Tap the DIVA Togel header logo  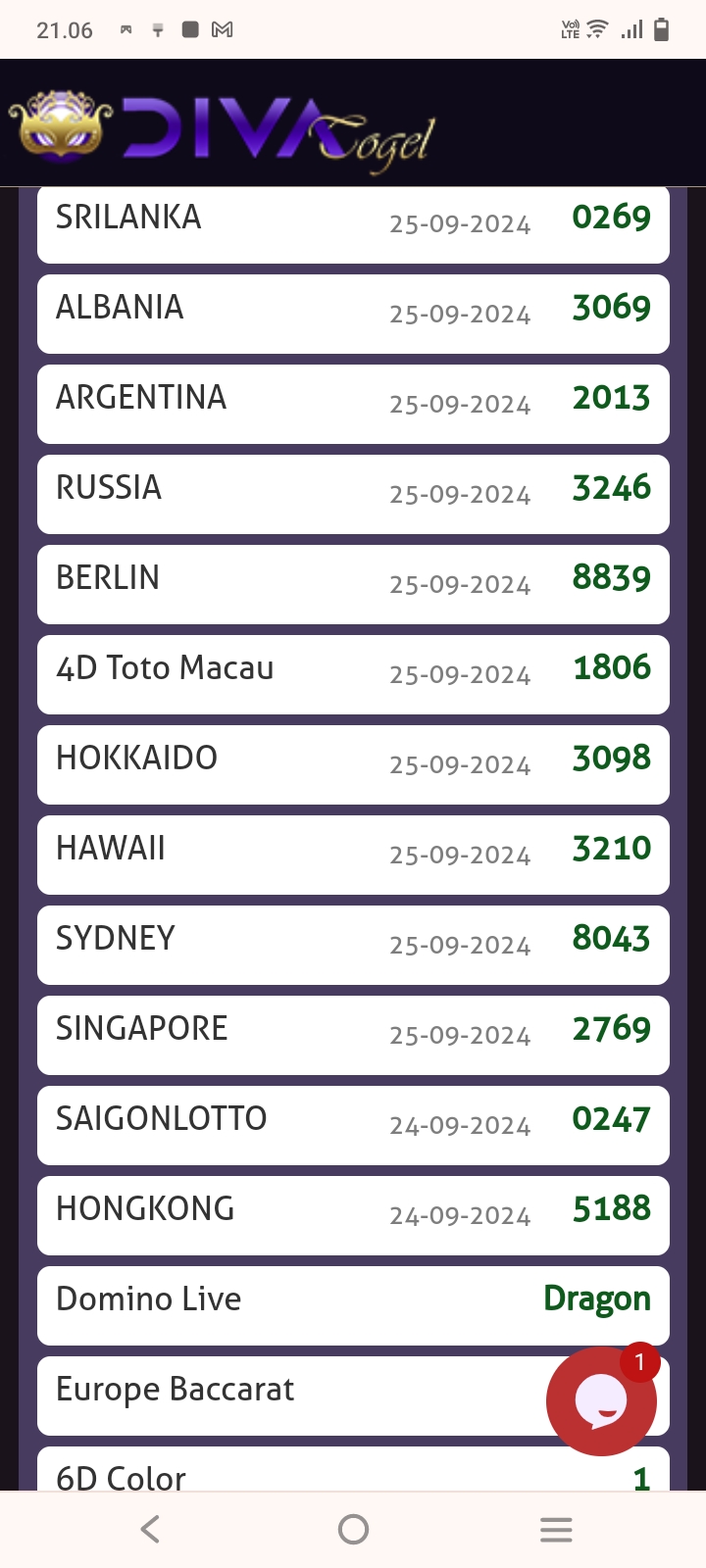[222, 129]
